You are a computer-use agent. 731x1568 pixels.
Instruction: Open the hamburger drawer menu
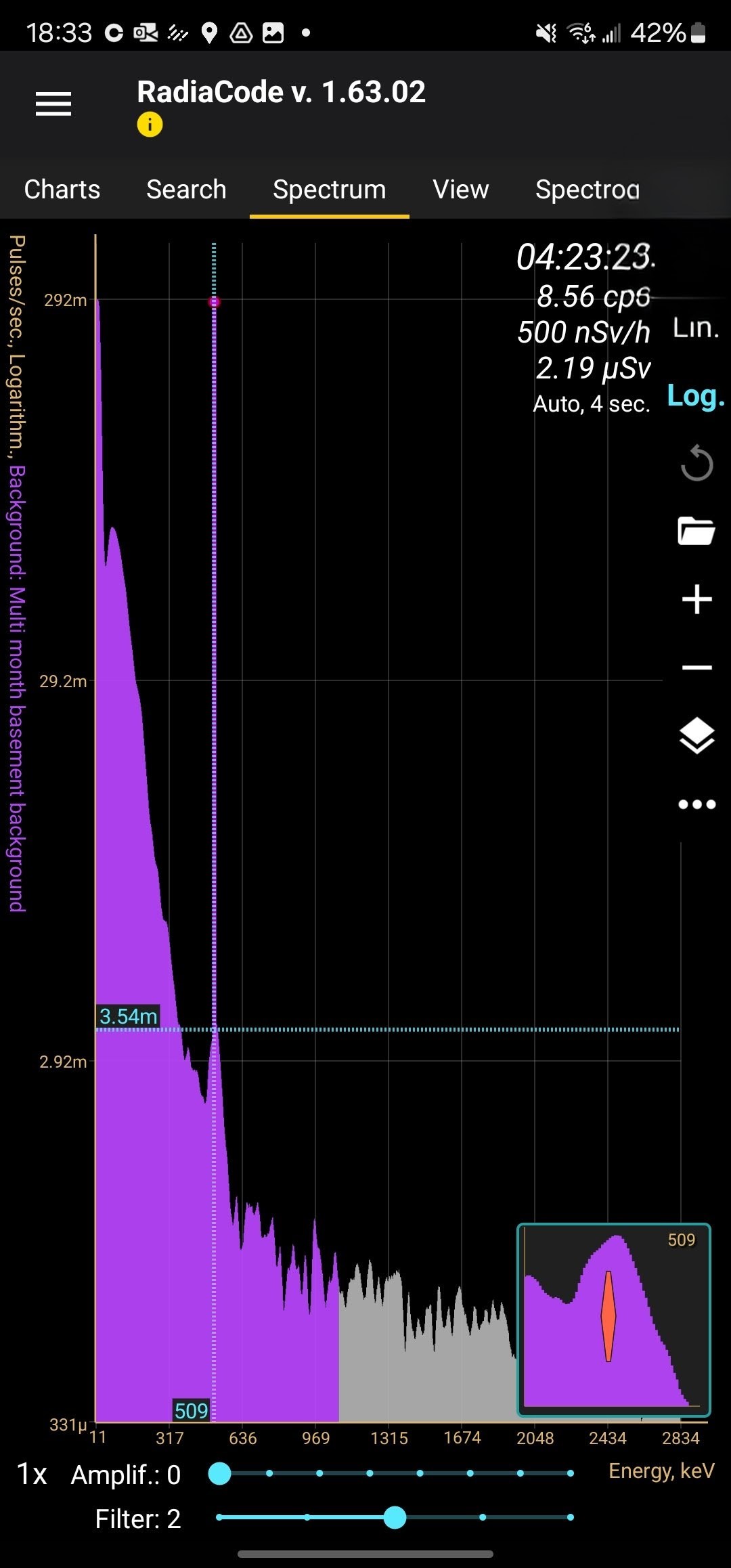(x=53, y=104)
